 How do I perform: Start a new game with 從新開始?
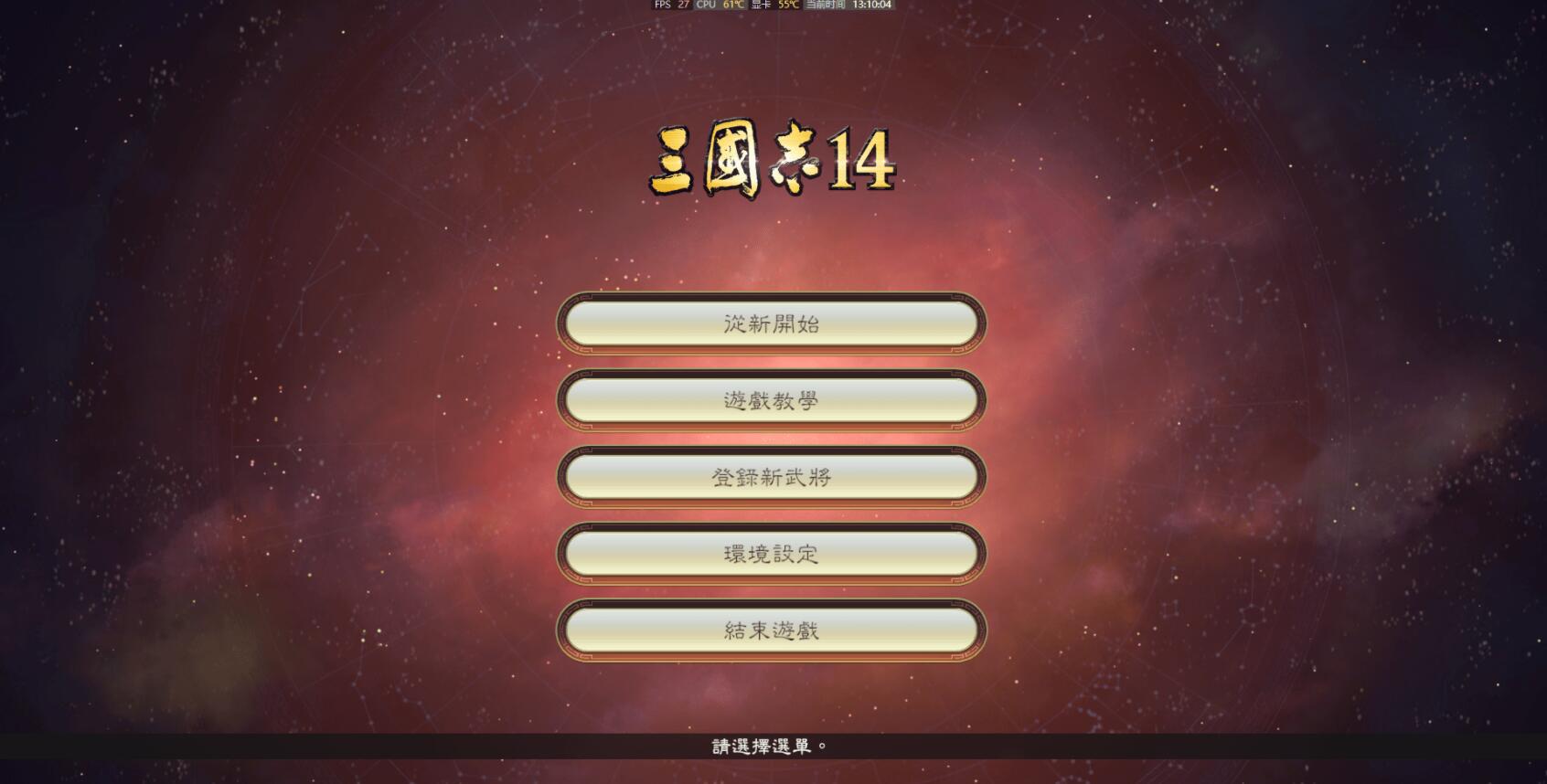[x=771, y=323]
